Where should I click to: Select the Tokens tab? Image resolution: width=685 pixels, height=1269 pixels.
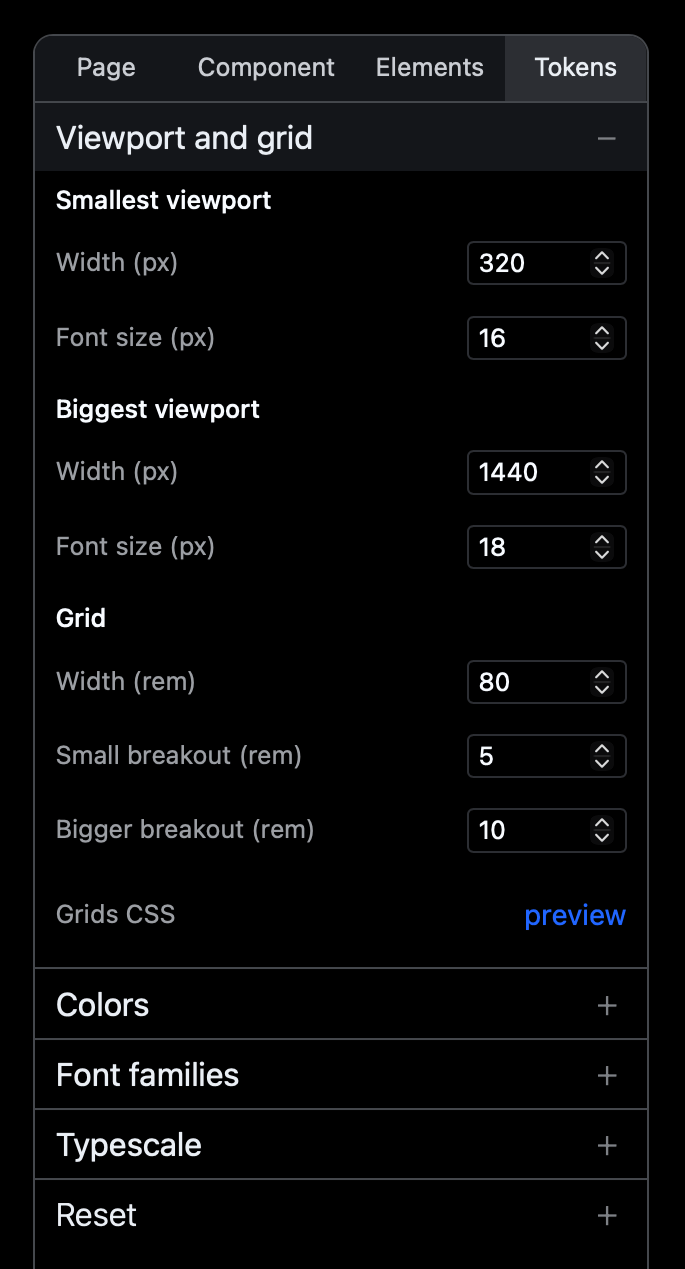click(x=575, y=68)
